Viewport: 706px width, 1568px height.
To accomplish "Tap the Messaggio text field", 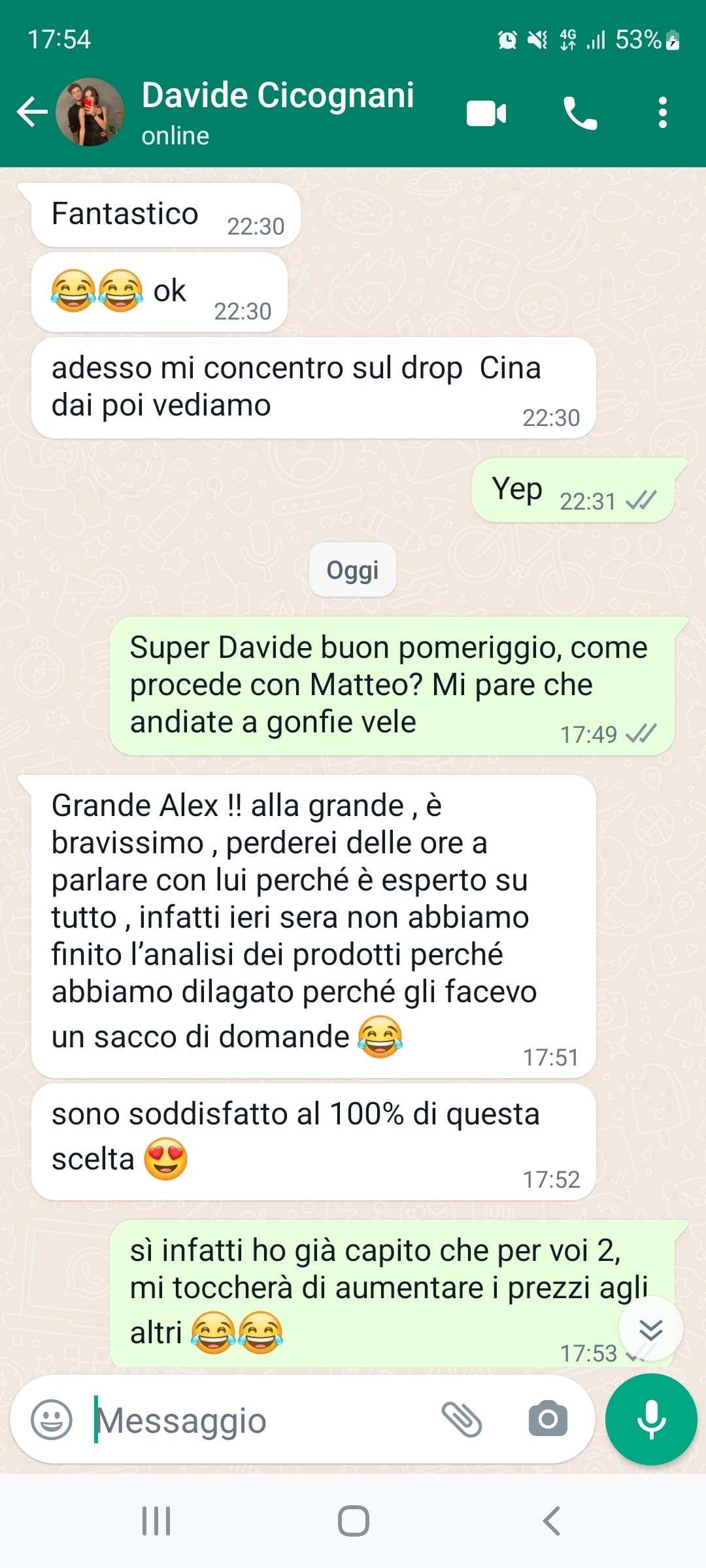I will pos(261,1419).
